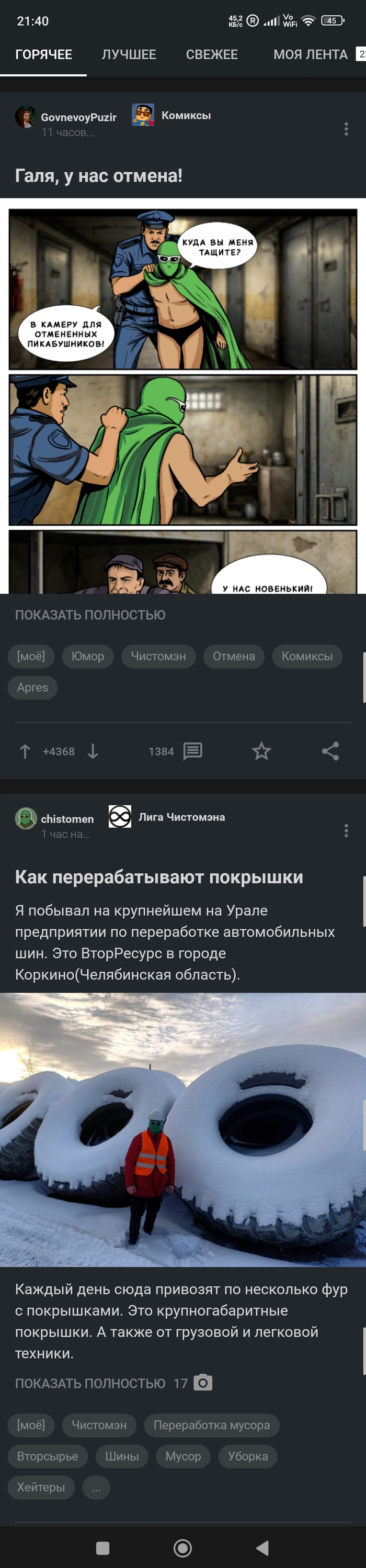Share the Галя, у нас отмена post

330,752
